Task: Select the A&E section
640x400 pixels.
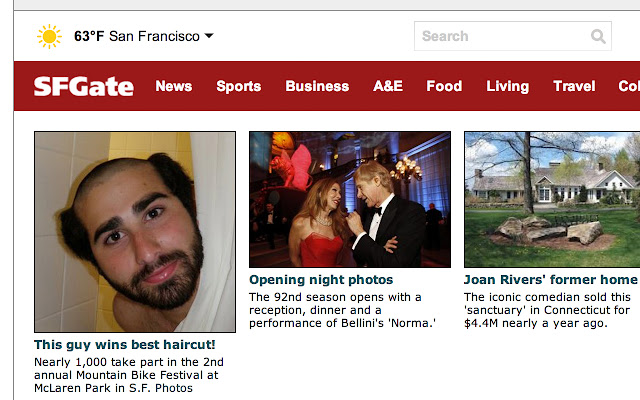Action: [388, 86]
